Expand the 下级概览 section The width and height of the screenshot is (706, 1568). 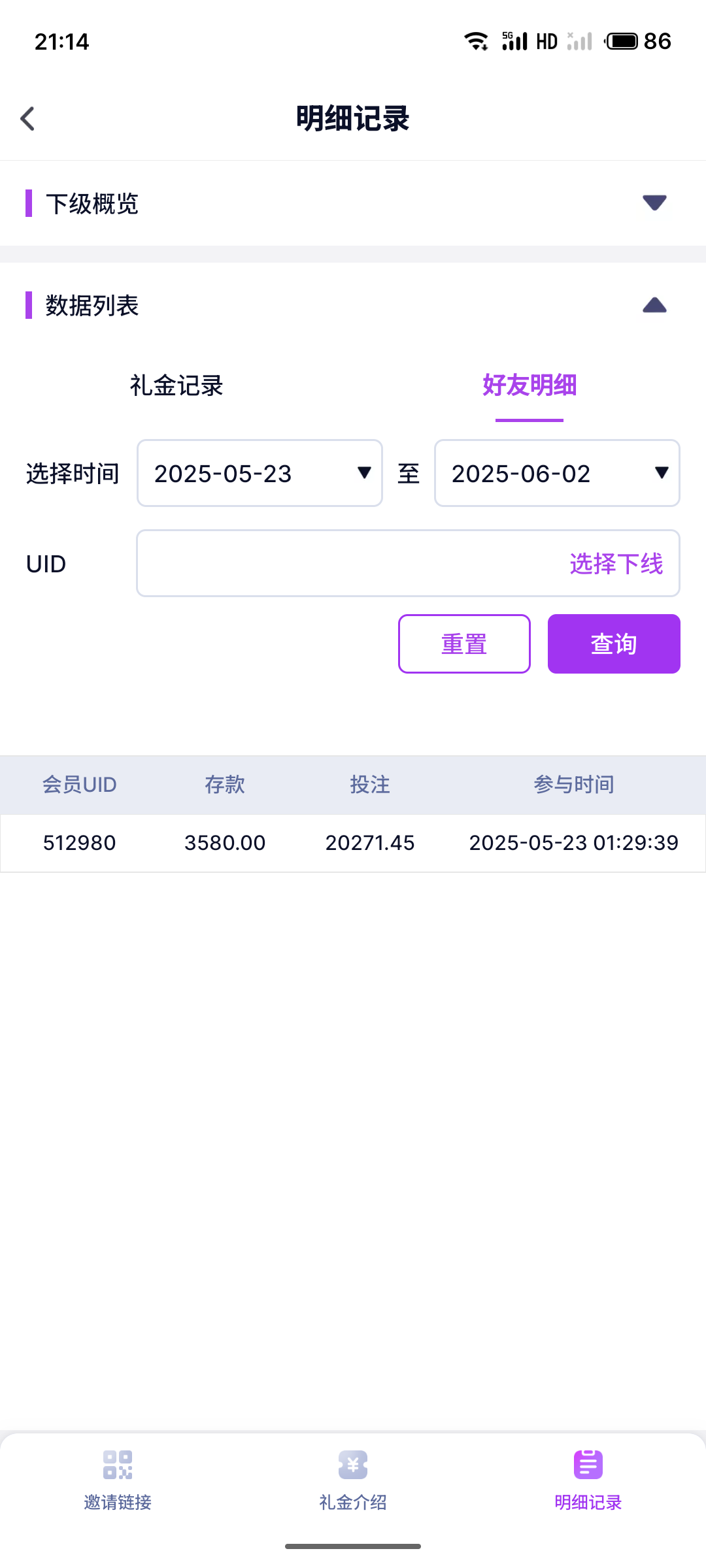pyautogui.click(x=654, y=203)
